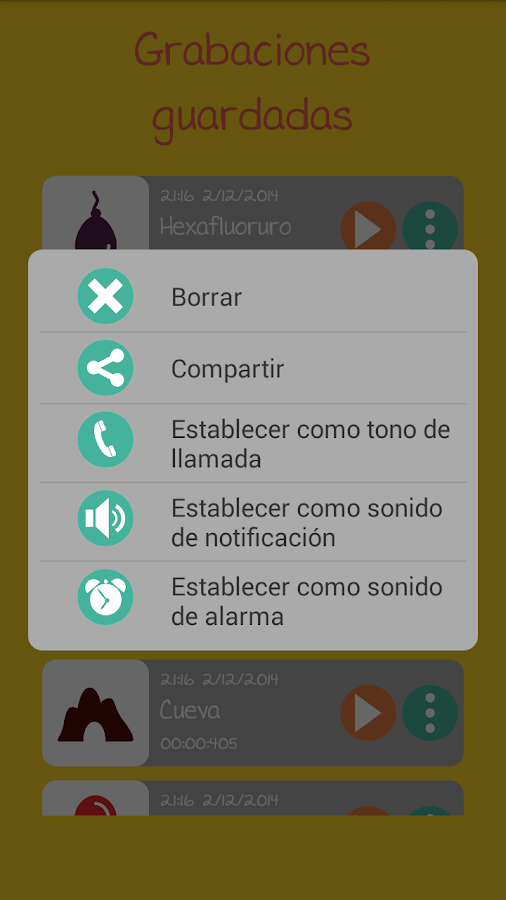
Task: Play the Cueva recording
Action: (368, 712)
